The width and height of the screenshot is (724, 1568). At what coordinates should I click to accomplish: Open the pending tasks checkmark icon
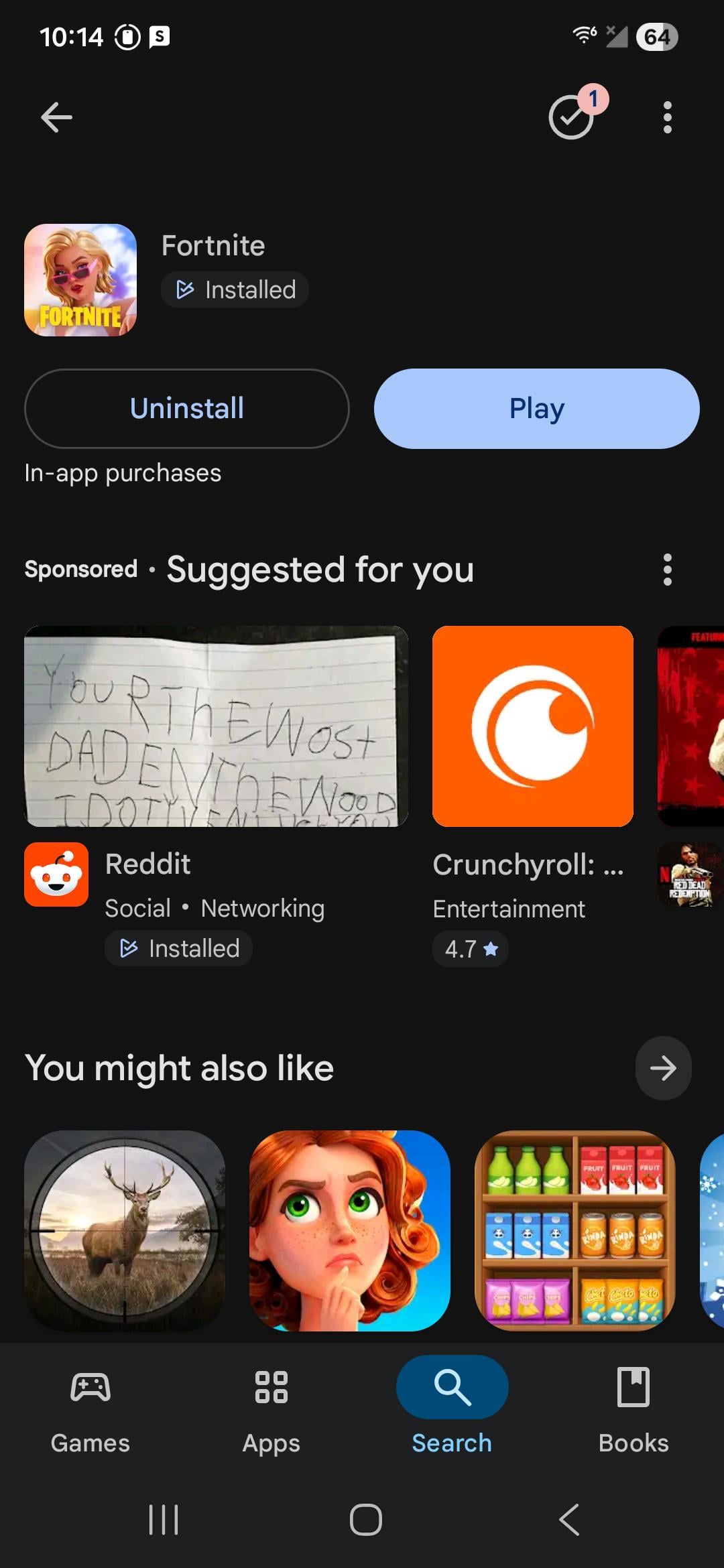coord(572,117)
